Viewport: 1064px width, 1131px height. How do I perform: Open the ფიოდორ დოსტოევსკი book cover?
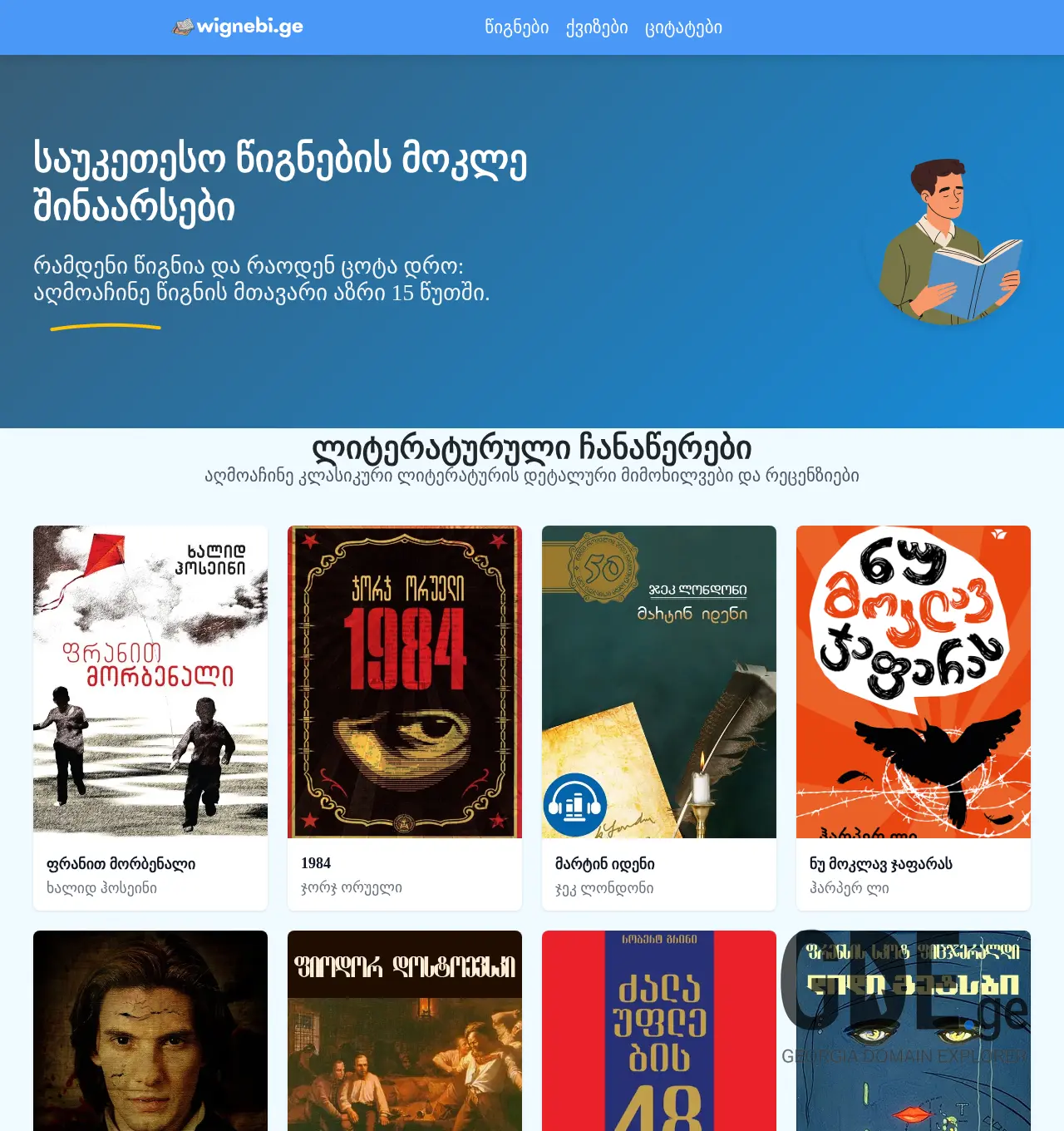tap(405, 1031)
